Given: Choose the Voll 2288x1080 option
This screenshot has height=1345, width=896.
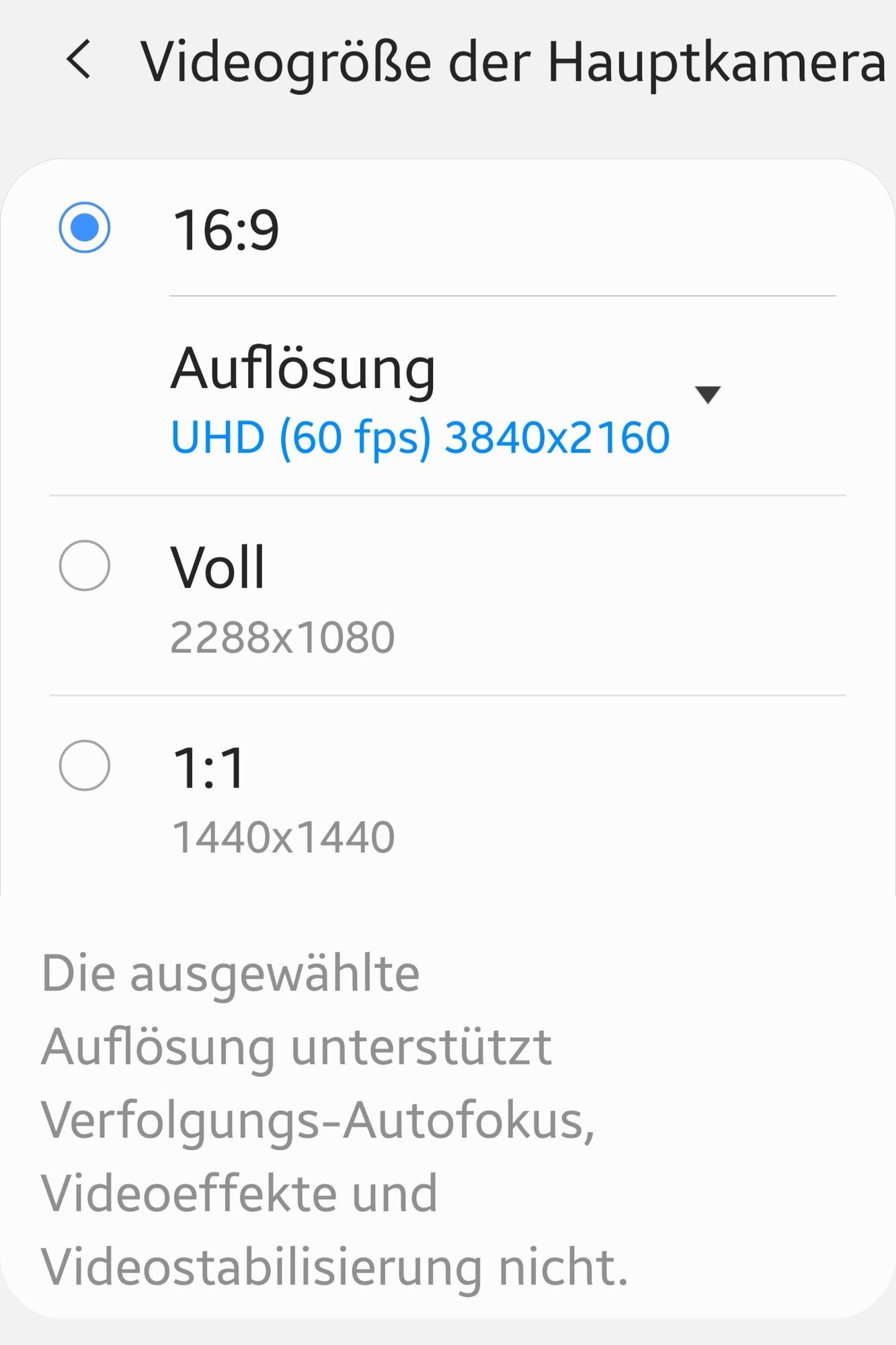Looking at the screenshot, I should pyautogui.click(x=85, y=566).
